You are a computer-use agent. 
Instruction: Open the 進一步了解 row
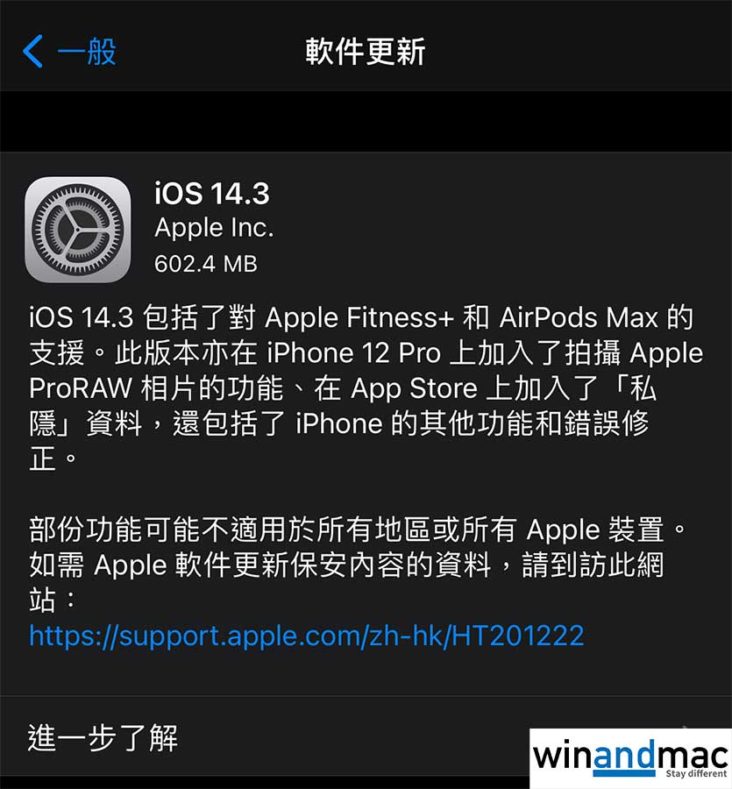104,739
